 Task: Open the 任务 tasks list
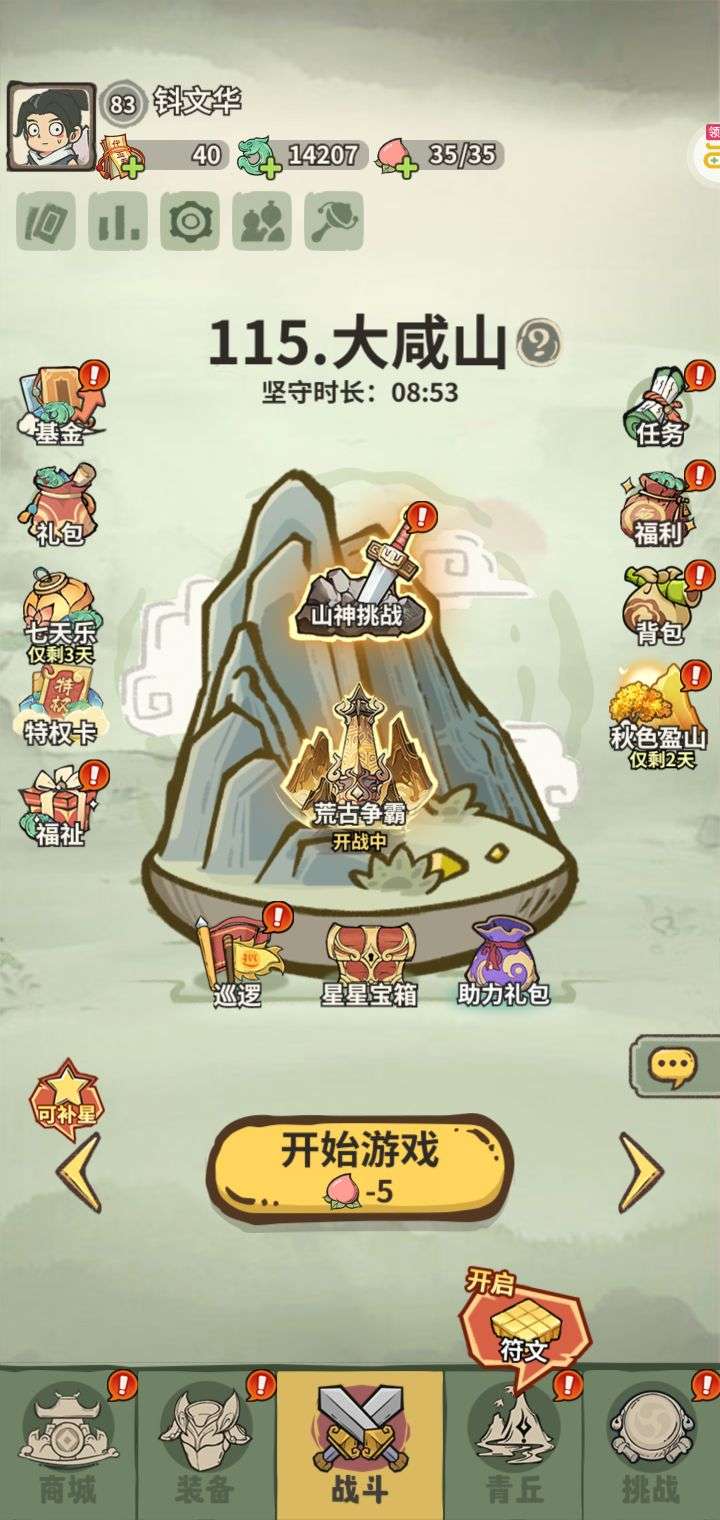click(x=661, y=404)
